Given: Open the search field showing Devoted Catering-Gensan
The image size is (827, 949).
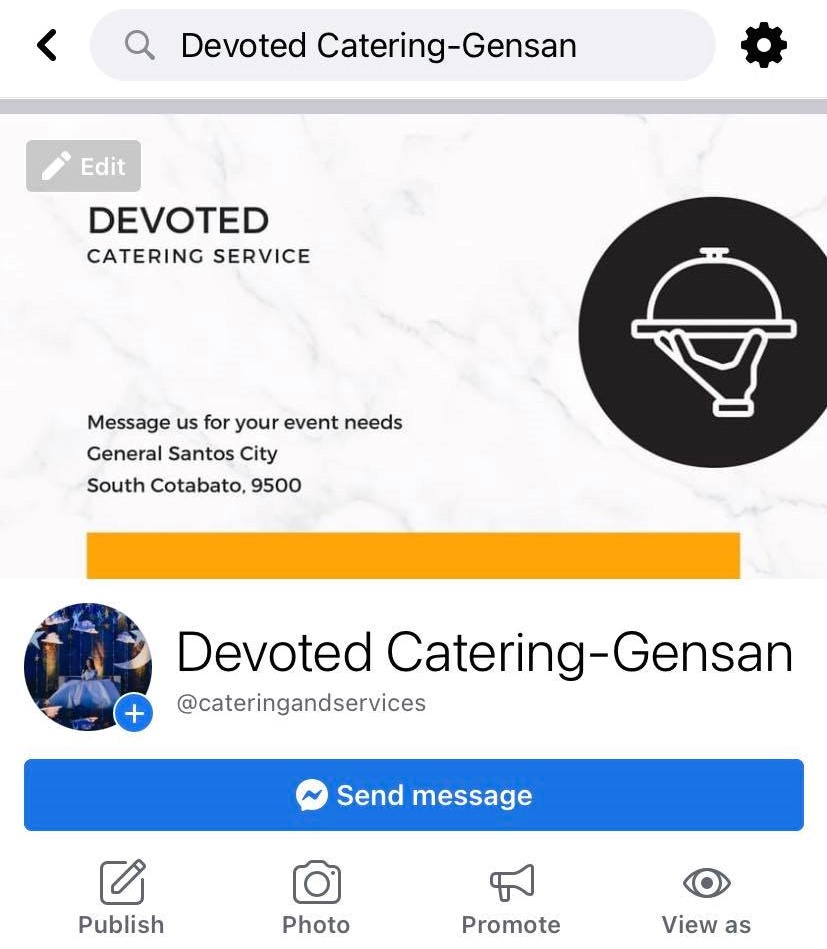Looking at the screenshot, I should [x=402, y=46].
